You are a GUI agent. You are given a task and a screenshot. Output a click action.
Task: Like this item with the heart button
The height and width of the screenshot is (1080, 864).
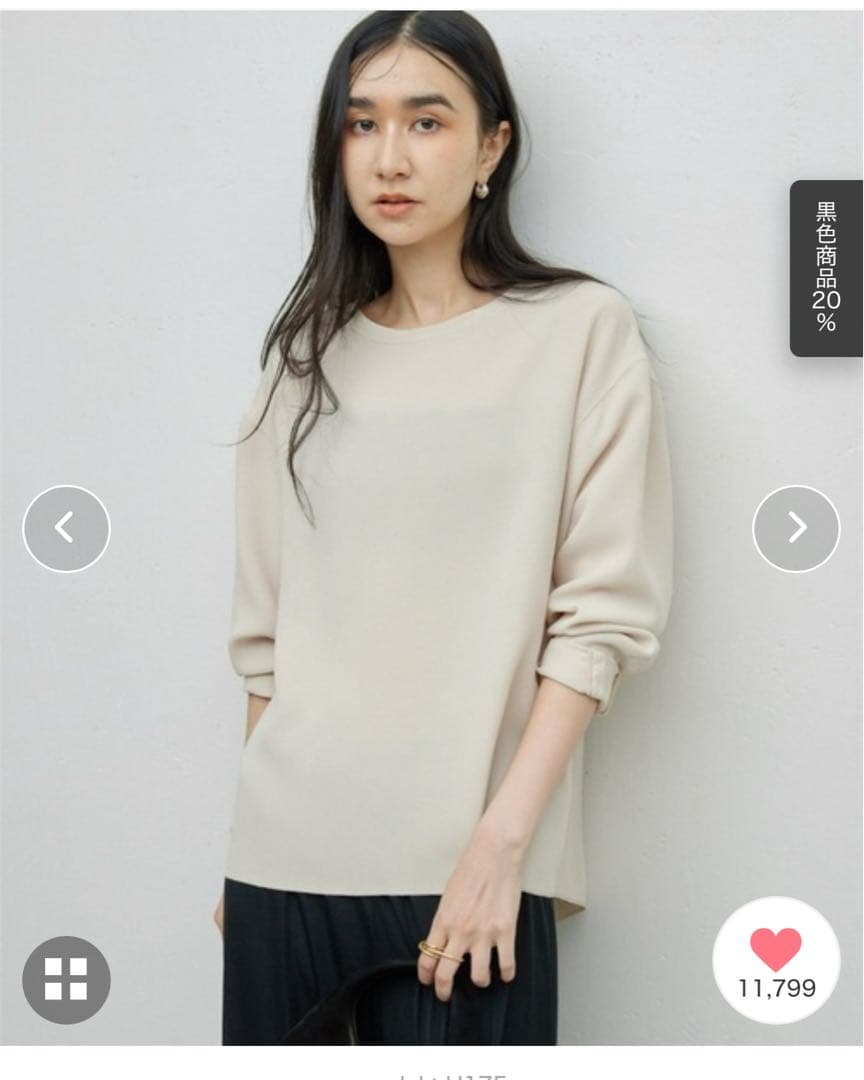[x=776, y=958]
